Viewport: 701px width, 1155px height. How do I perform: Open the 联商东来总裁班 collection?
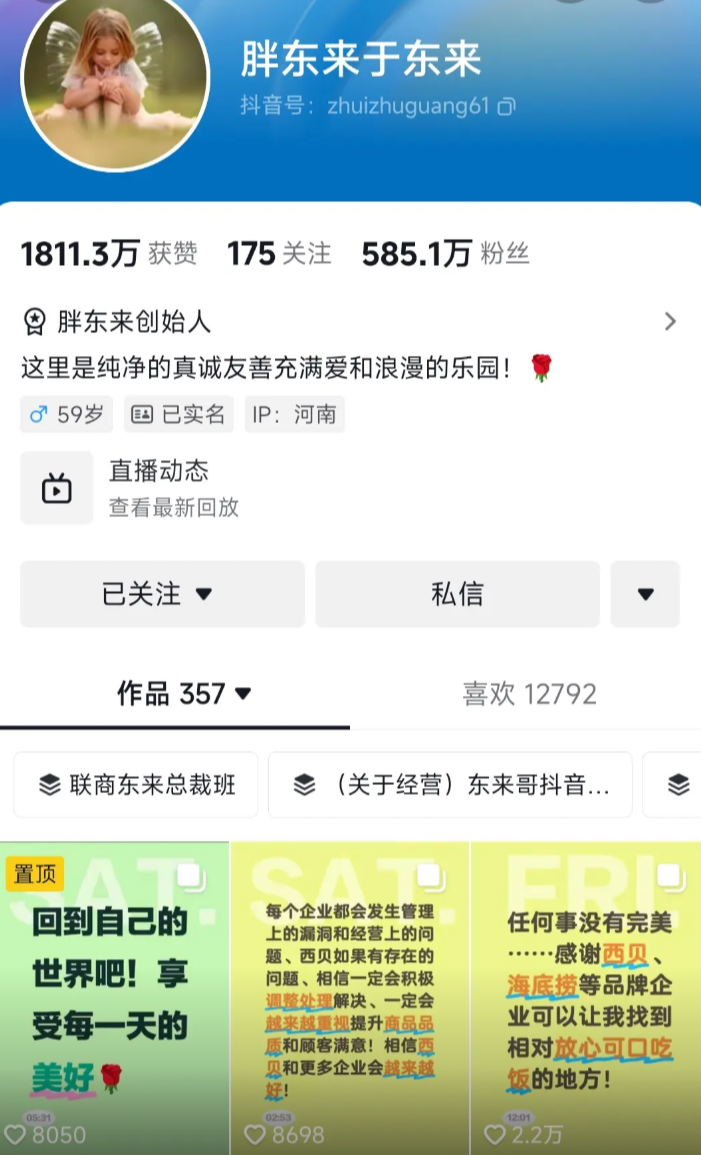click(136, 785)
